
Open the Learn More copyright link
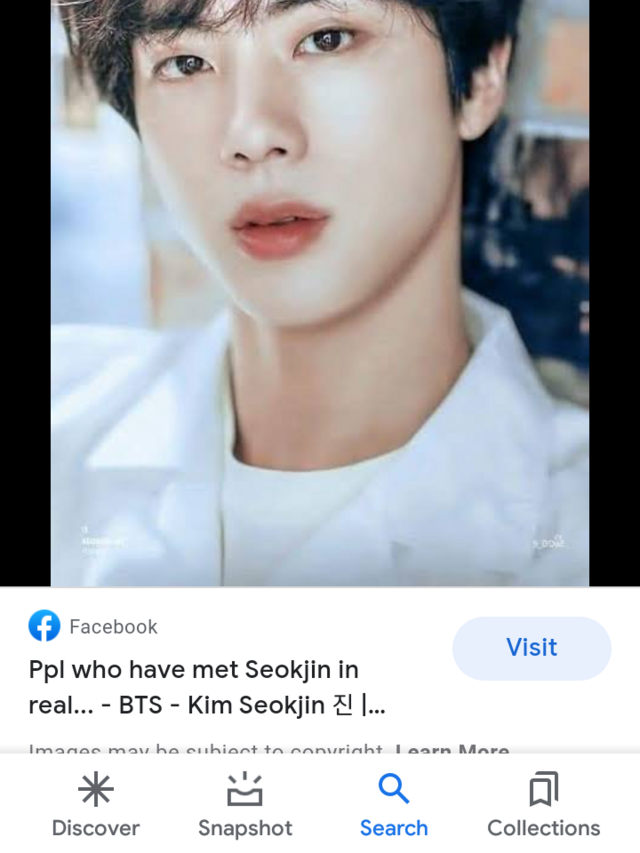453,750
